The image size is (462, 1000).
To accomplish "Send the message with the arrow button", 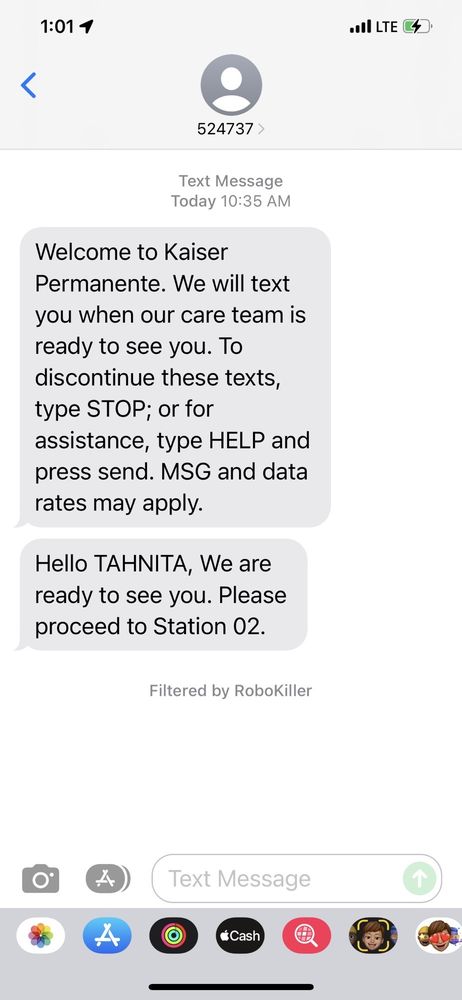I will [420, 879].
